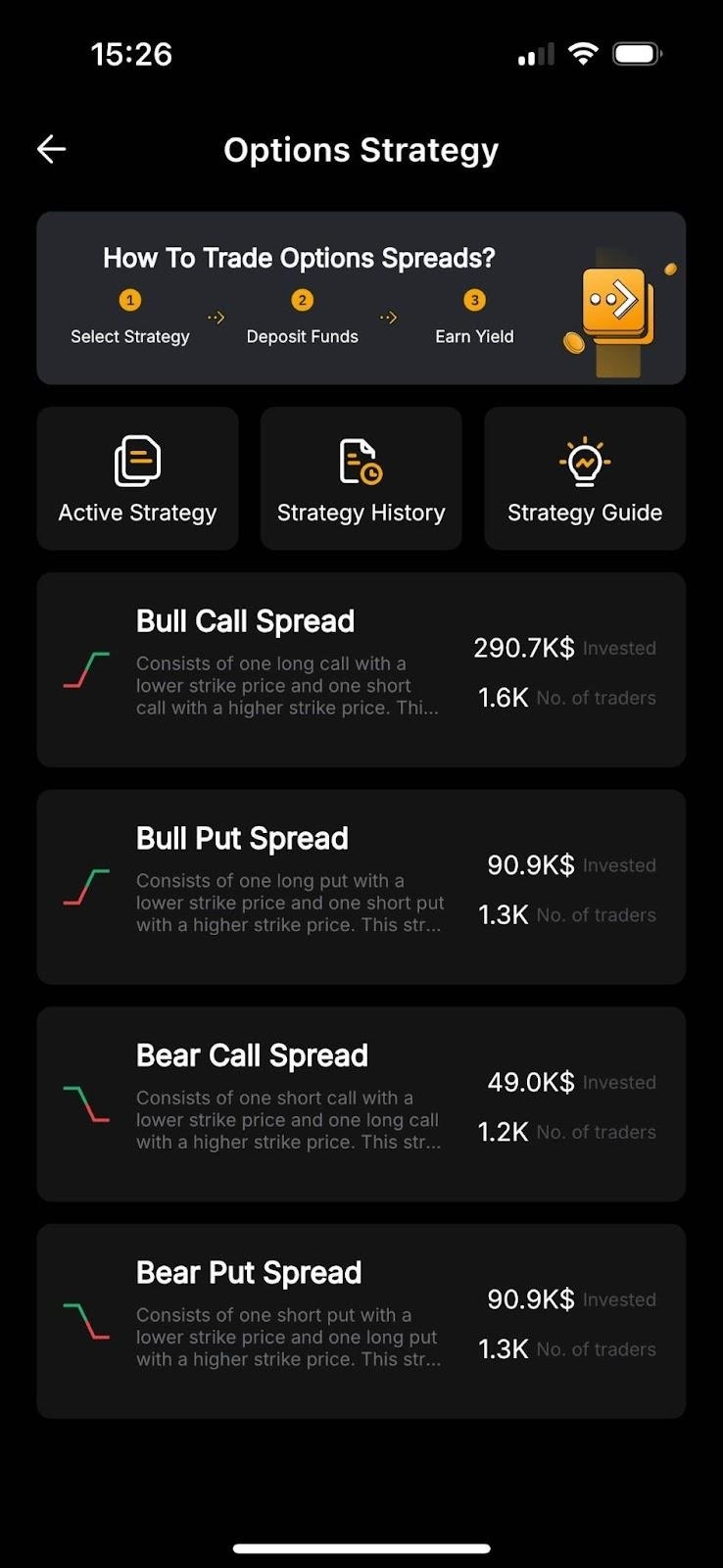The width and height of the screenshot is (723, 1568).
Task: Tap the Bear Put Spread chart icon
Action: 86,1321
